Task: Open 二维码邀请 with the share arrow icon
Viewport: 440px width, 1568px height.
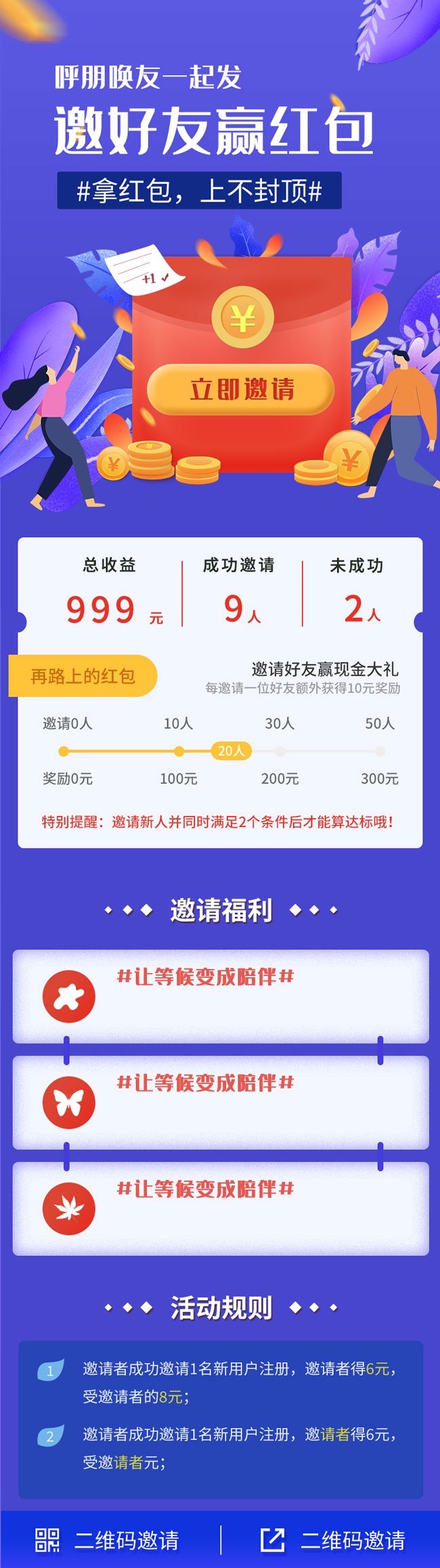Action: [333, 1540]
